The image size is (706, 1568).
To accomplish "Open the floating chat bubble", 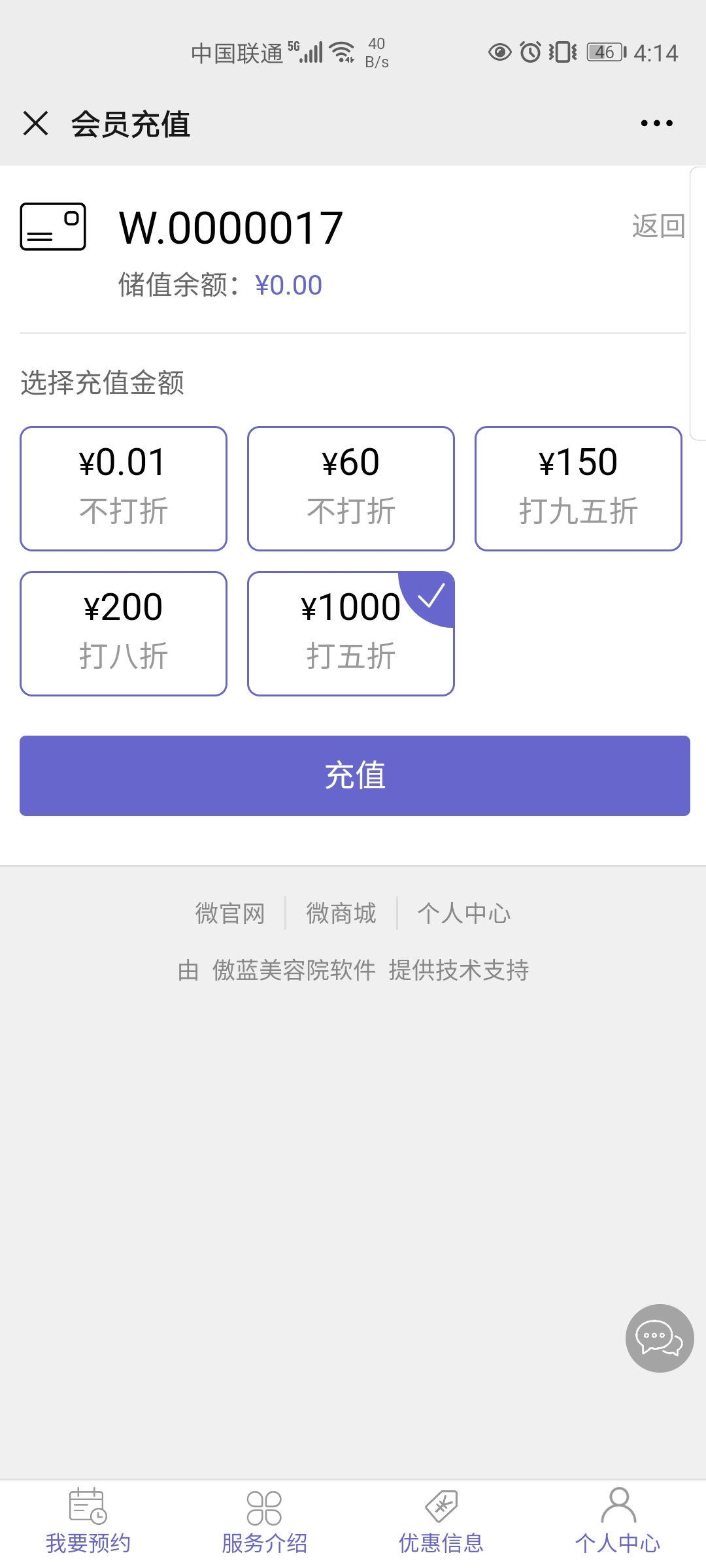I will (660, 1338).
